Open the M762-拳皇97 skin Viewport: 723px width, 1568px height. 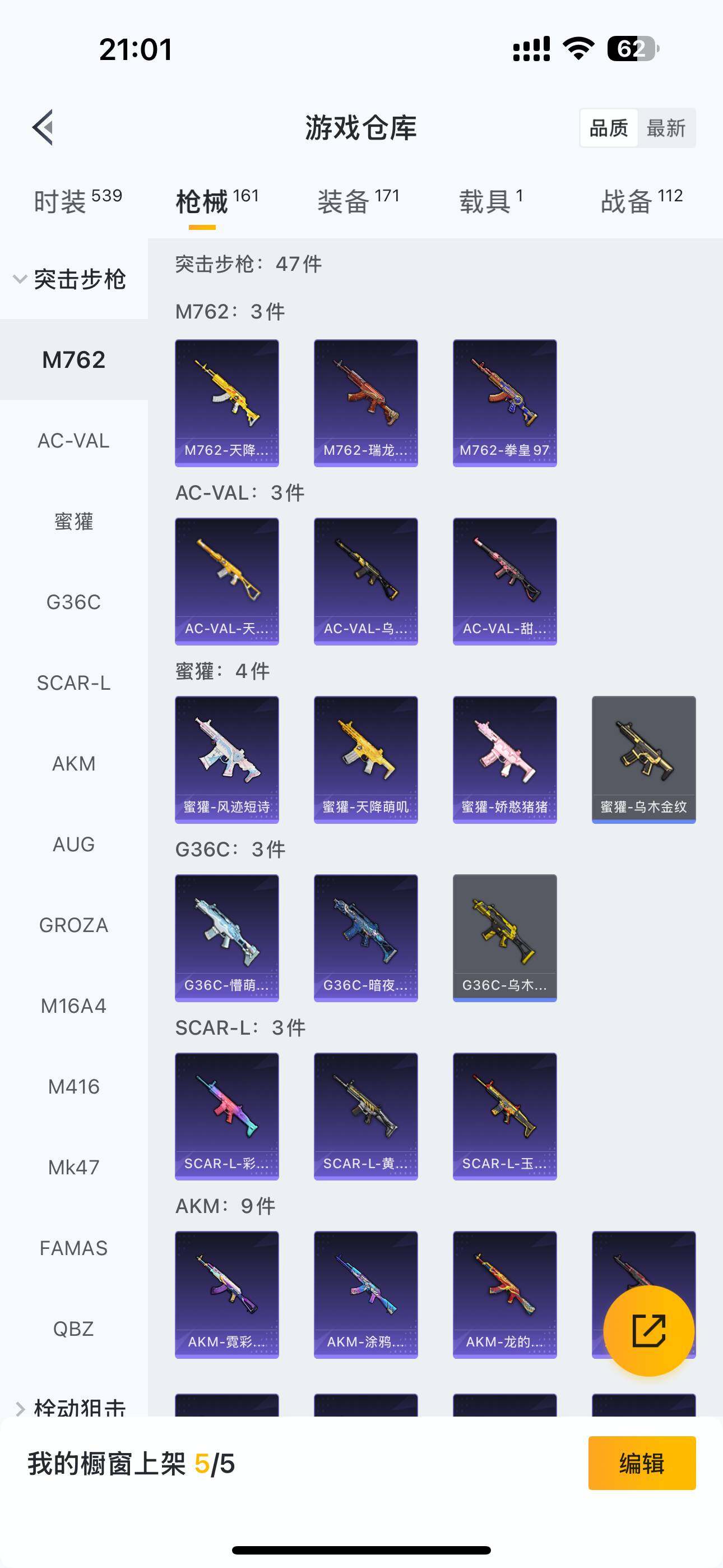(504, 403)
